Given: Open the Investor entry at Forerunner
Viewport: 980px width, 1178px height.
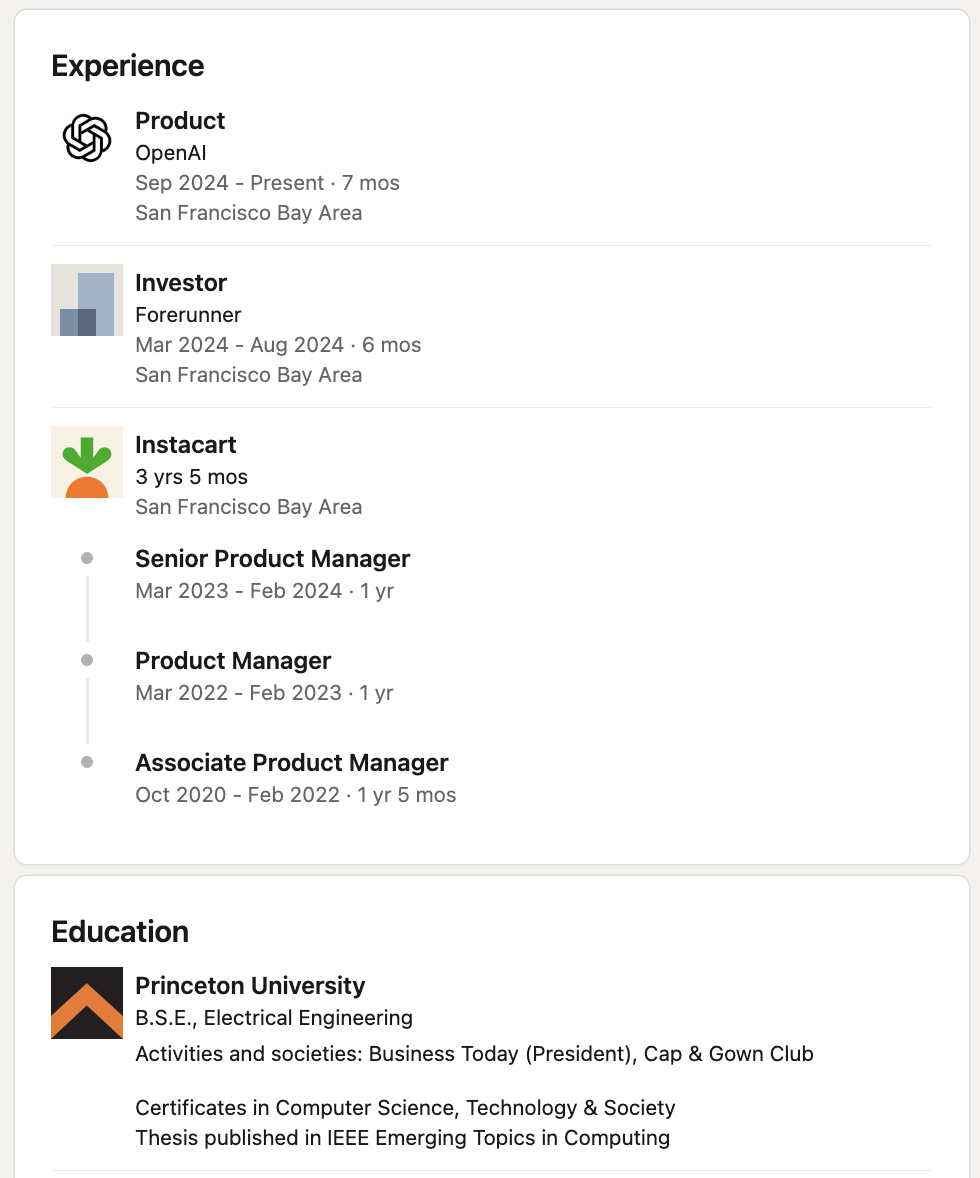Looking at the screenshot, I should click(x=181, y=283).
